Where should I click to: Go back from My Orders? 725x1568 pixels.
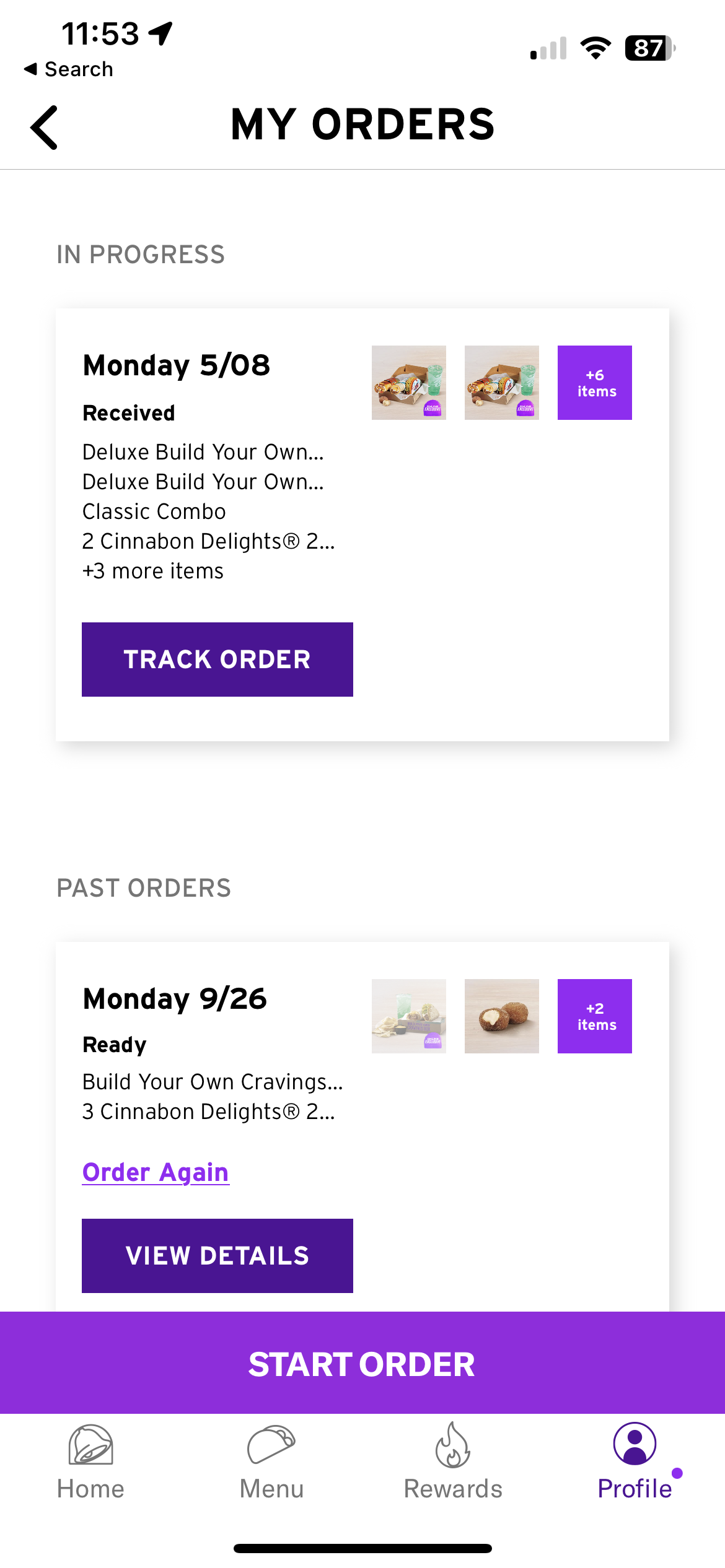click(45, 128)
